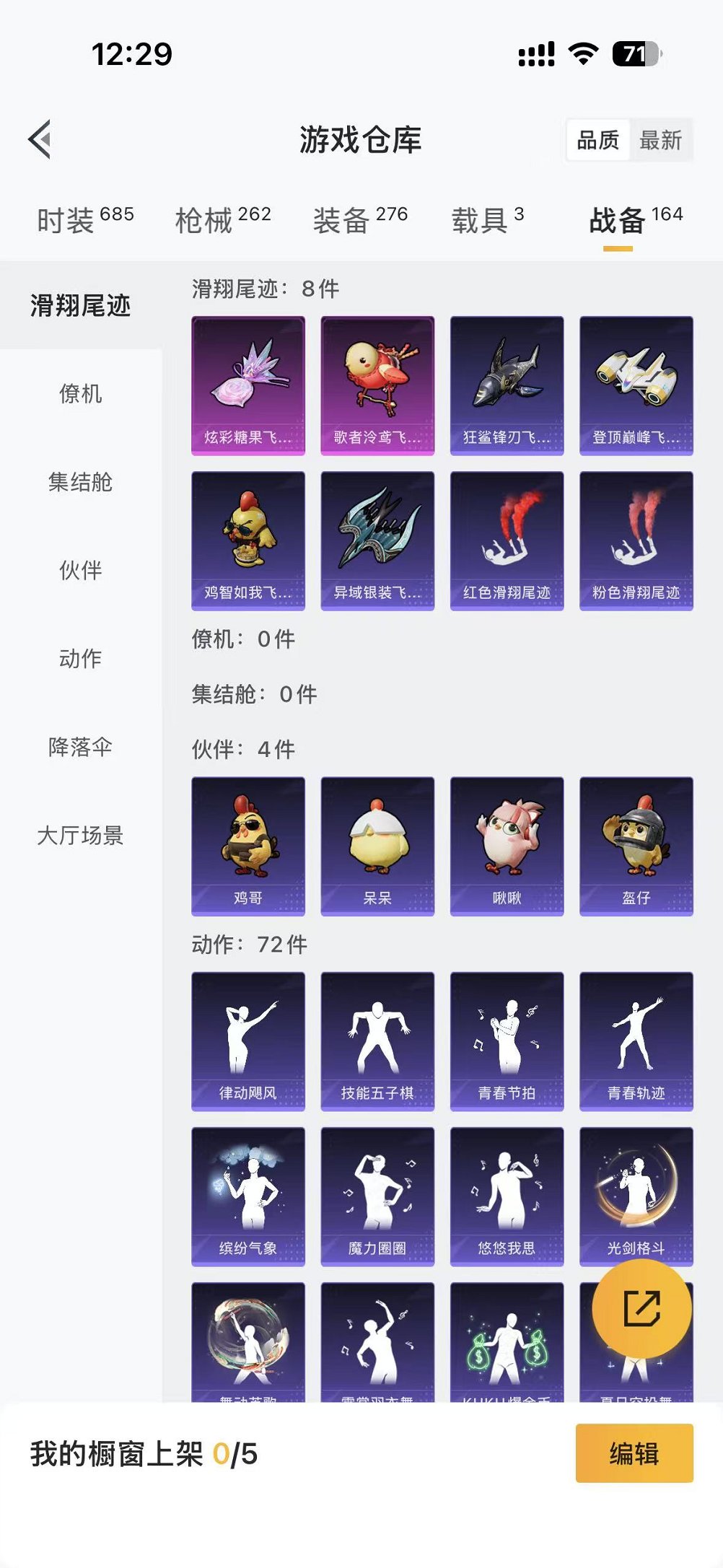
Task: Go back using the arrow
Action: click(x=40, y=139)
